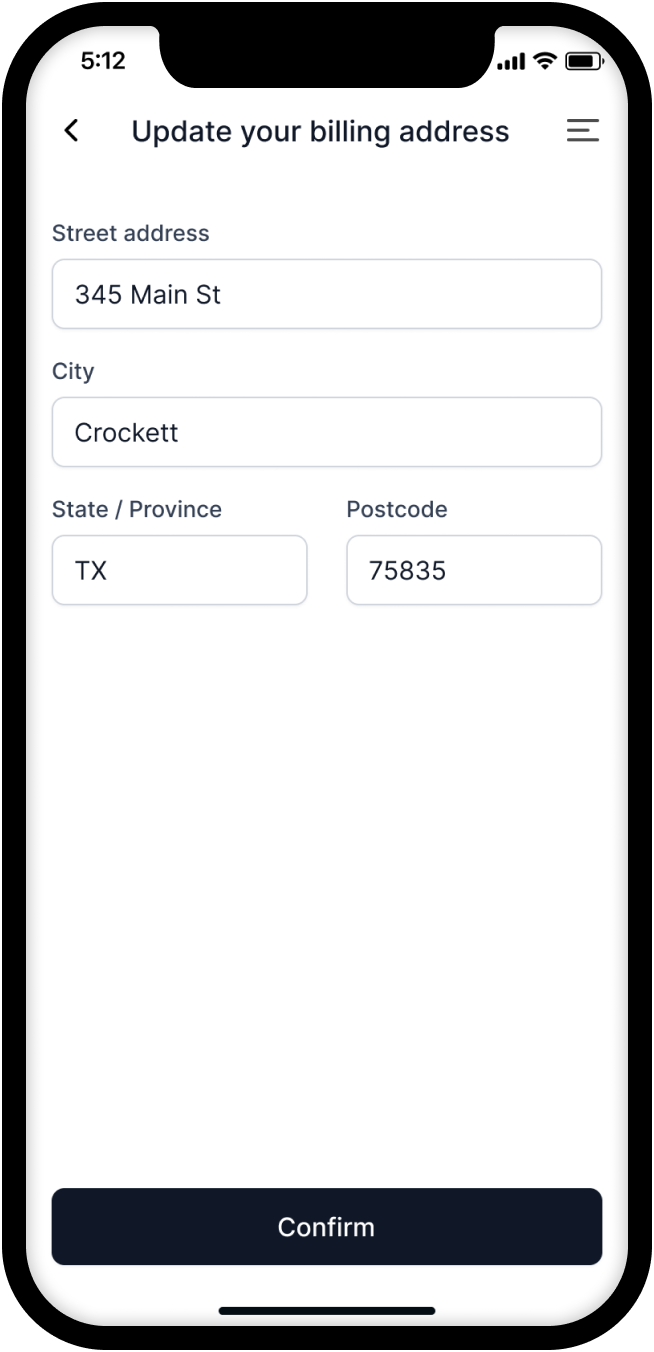This screenshot has height=1352, width=654.
Task: Focus the Postcode field
Action: [x=473, y=570]
